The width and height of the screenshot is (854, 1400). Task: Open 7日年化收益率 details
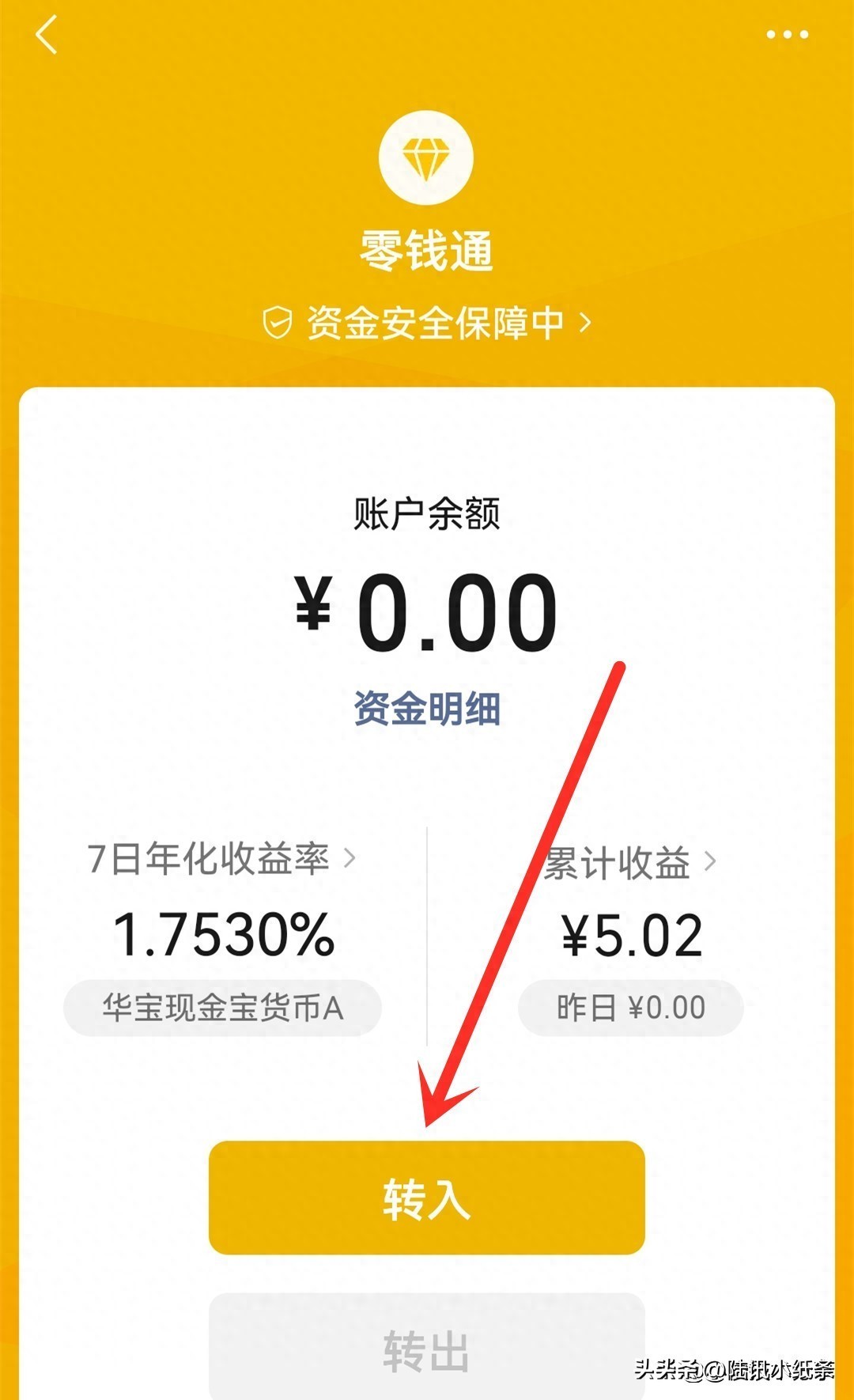pyautogui.click(x=221, y=858)
